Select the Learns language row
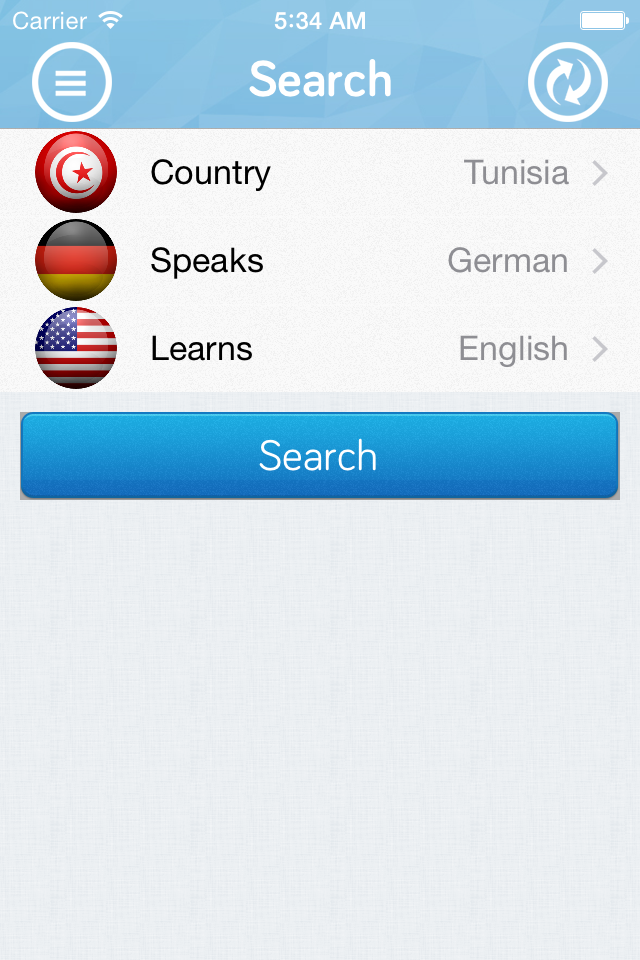640x960 pixels. tap(320, 349)
